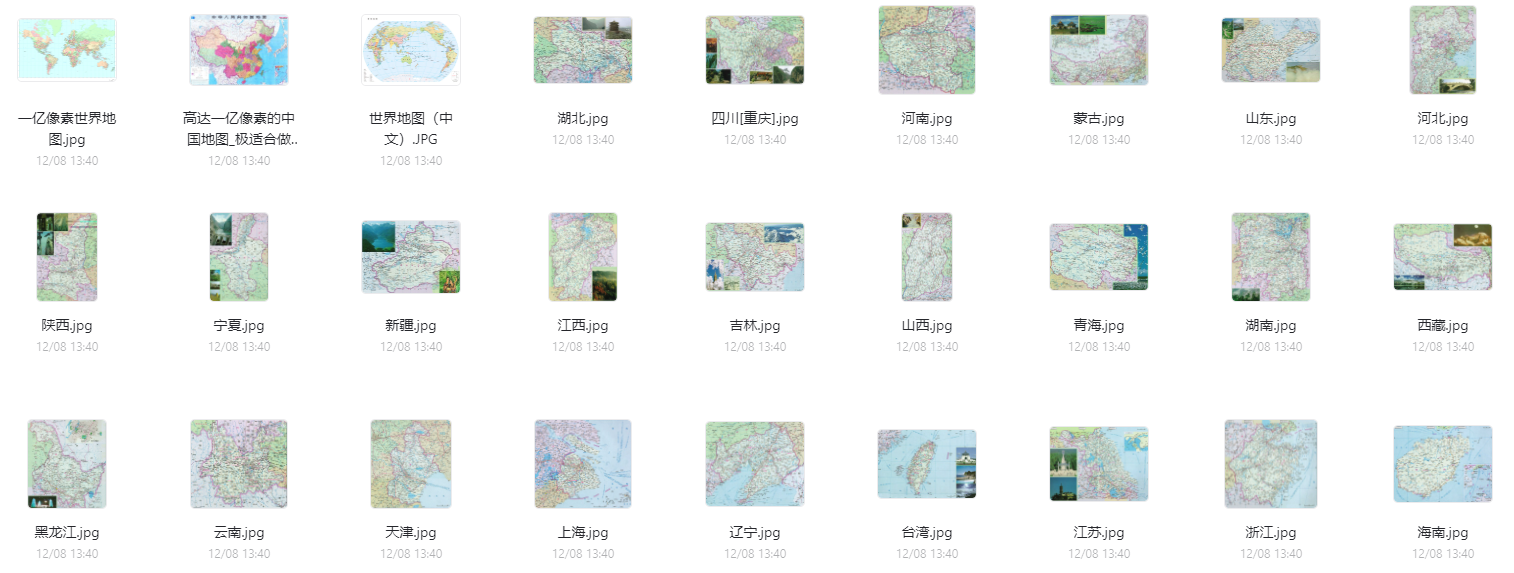Viewport: 1514px width, 573px height.
Task: Open 河南.jpg map image
Action: [927, 50]
